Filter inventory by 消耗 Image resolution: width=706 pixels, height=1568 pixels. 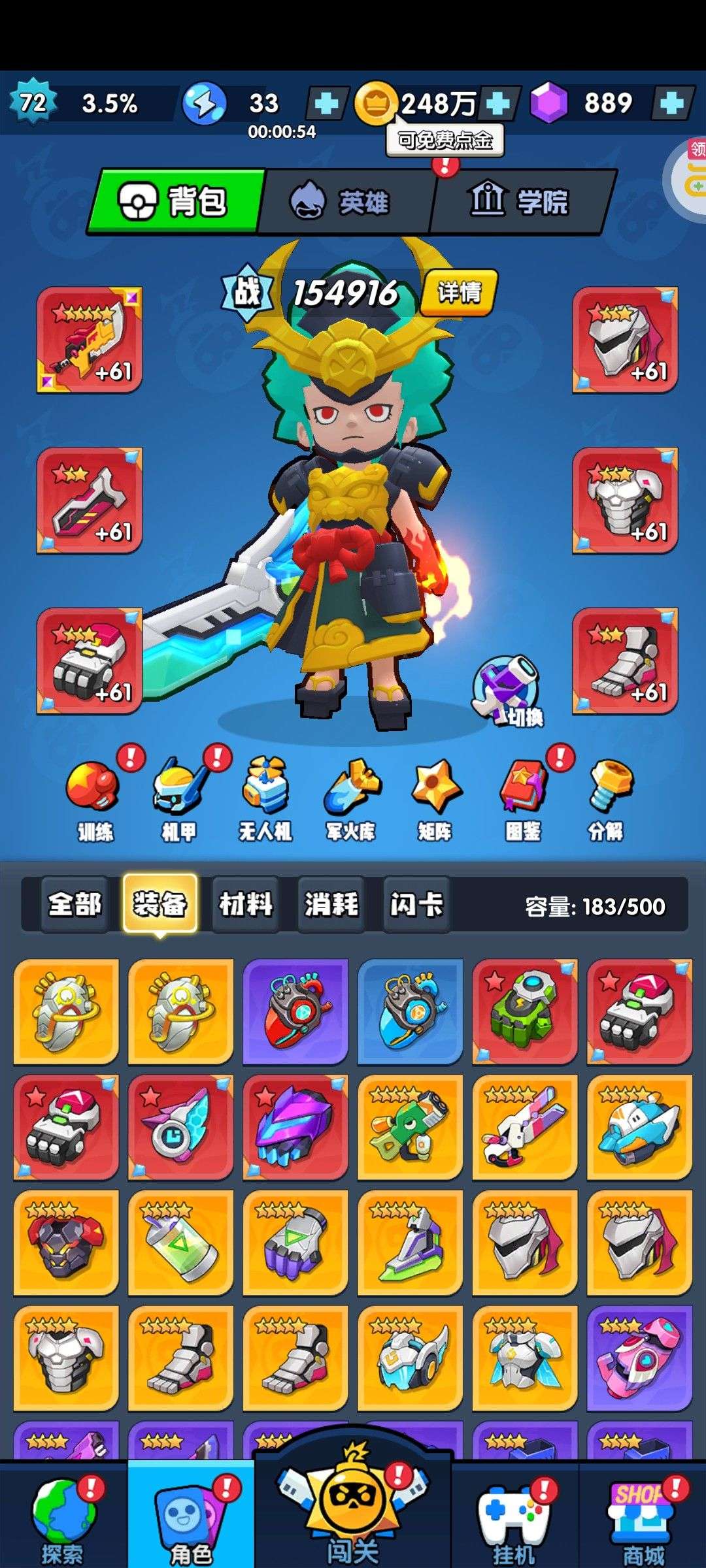(331, 905)
